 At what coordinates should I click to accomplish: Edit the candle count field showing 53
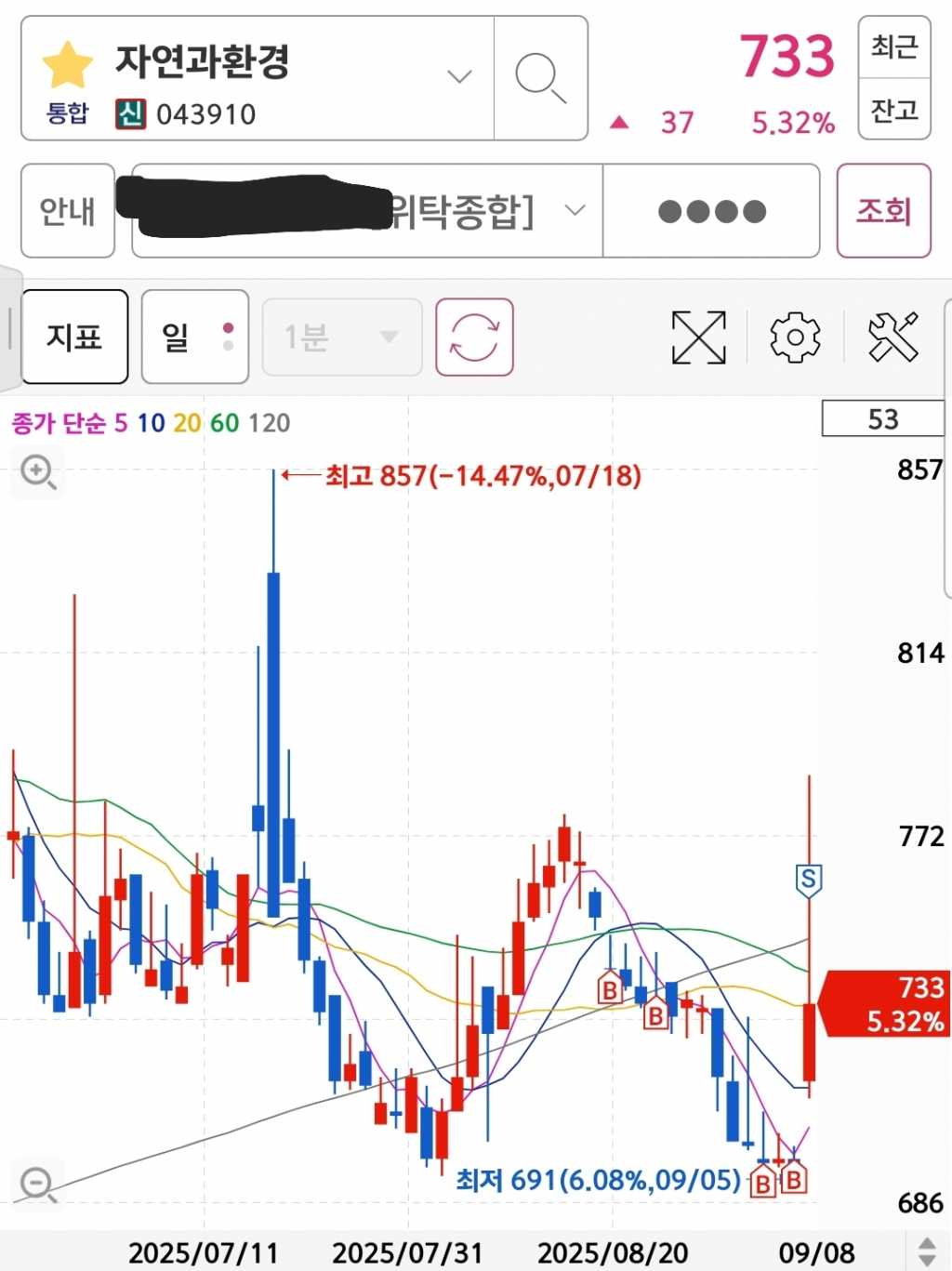coord(882,419)
